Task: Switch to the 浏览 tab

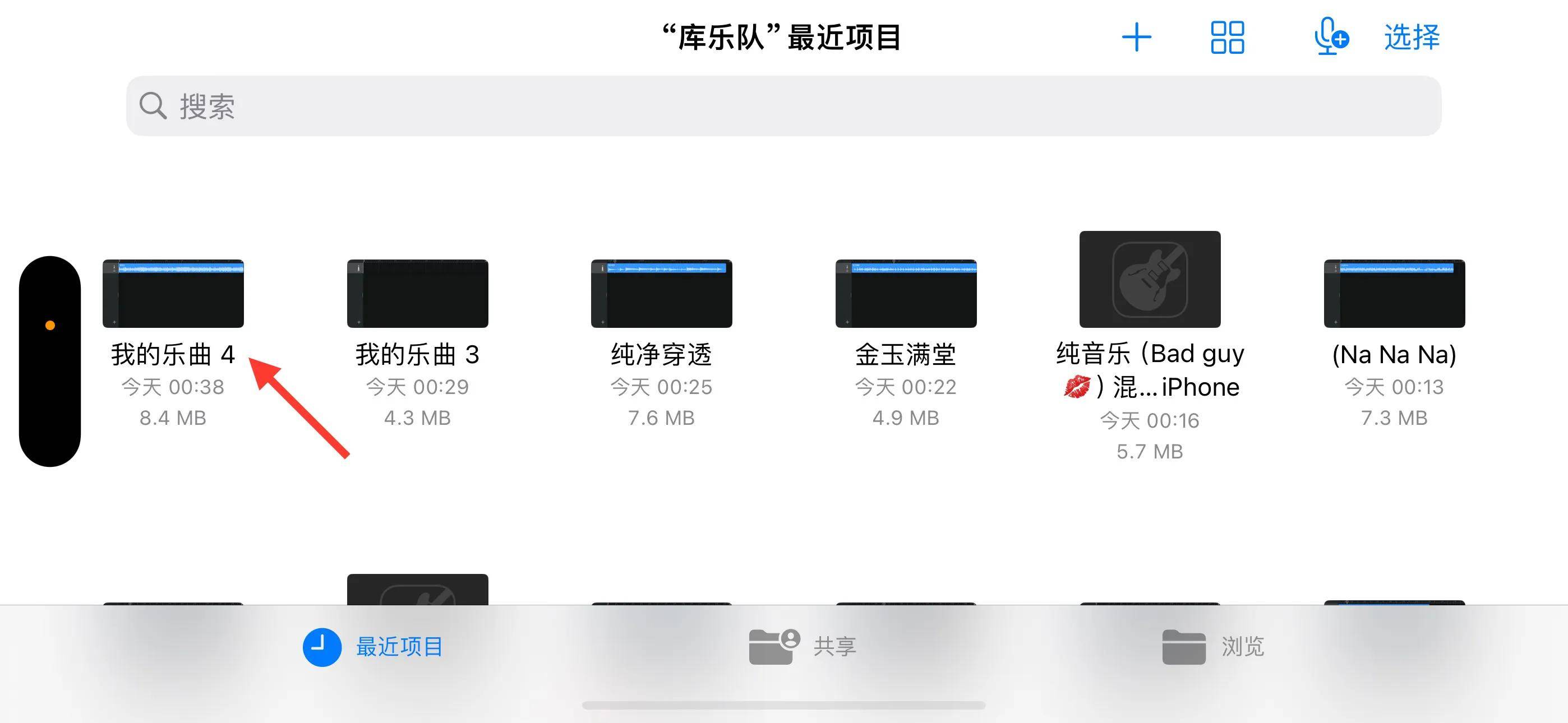Action: click(1212, 646)
